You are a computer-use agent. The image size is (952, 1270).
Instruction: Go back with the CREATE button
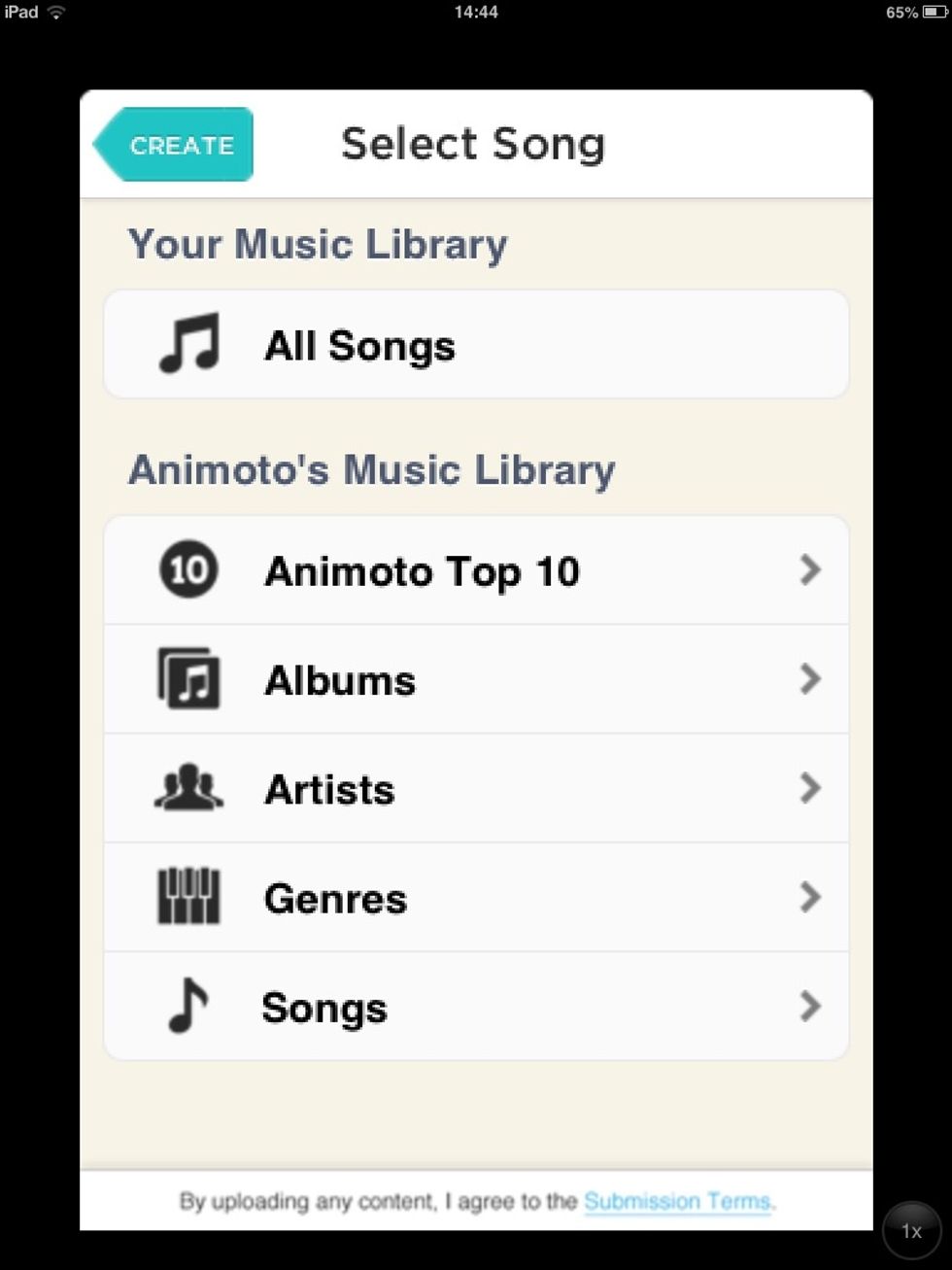tap(176, 145)
